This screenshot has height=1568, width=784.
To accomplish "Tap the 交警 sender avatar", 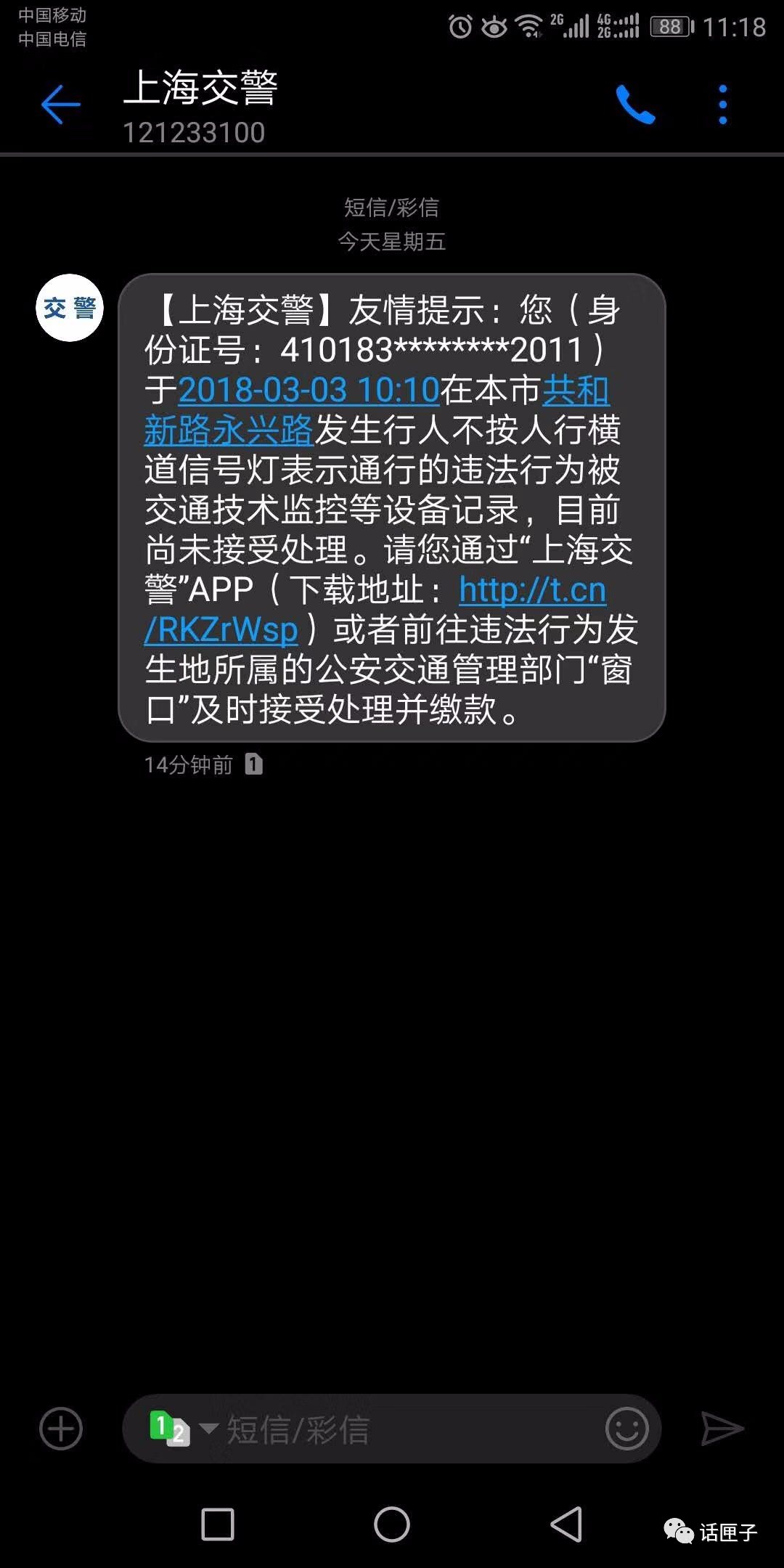I will coord(70,308).
